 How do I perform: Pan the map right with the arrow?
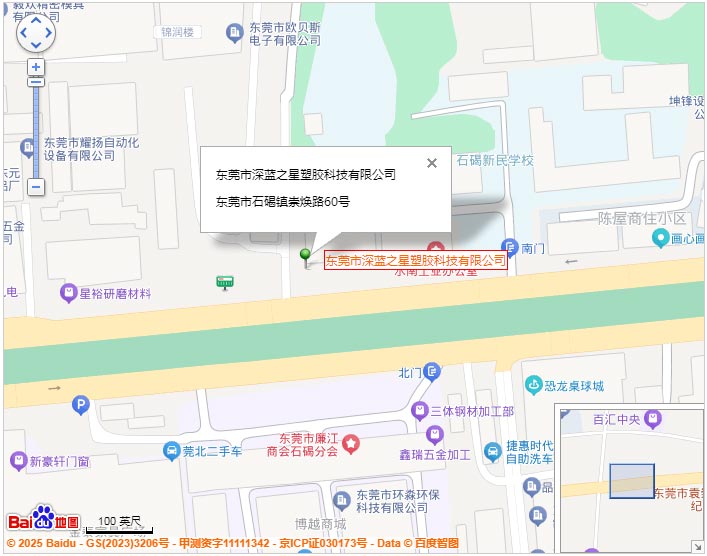coord(50,32)
